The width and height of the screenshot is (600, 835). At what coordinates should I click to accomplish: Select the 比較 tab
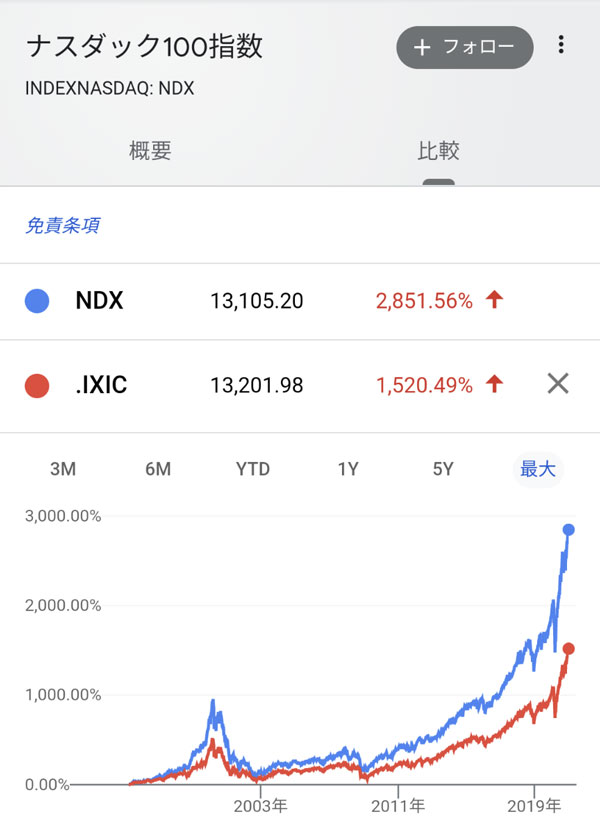point(438,151)
